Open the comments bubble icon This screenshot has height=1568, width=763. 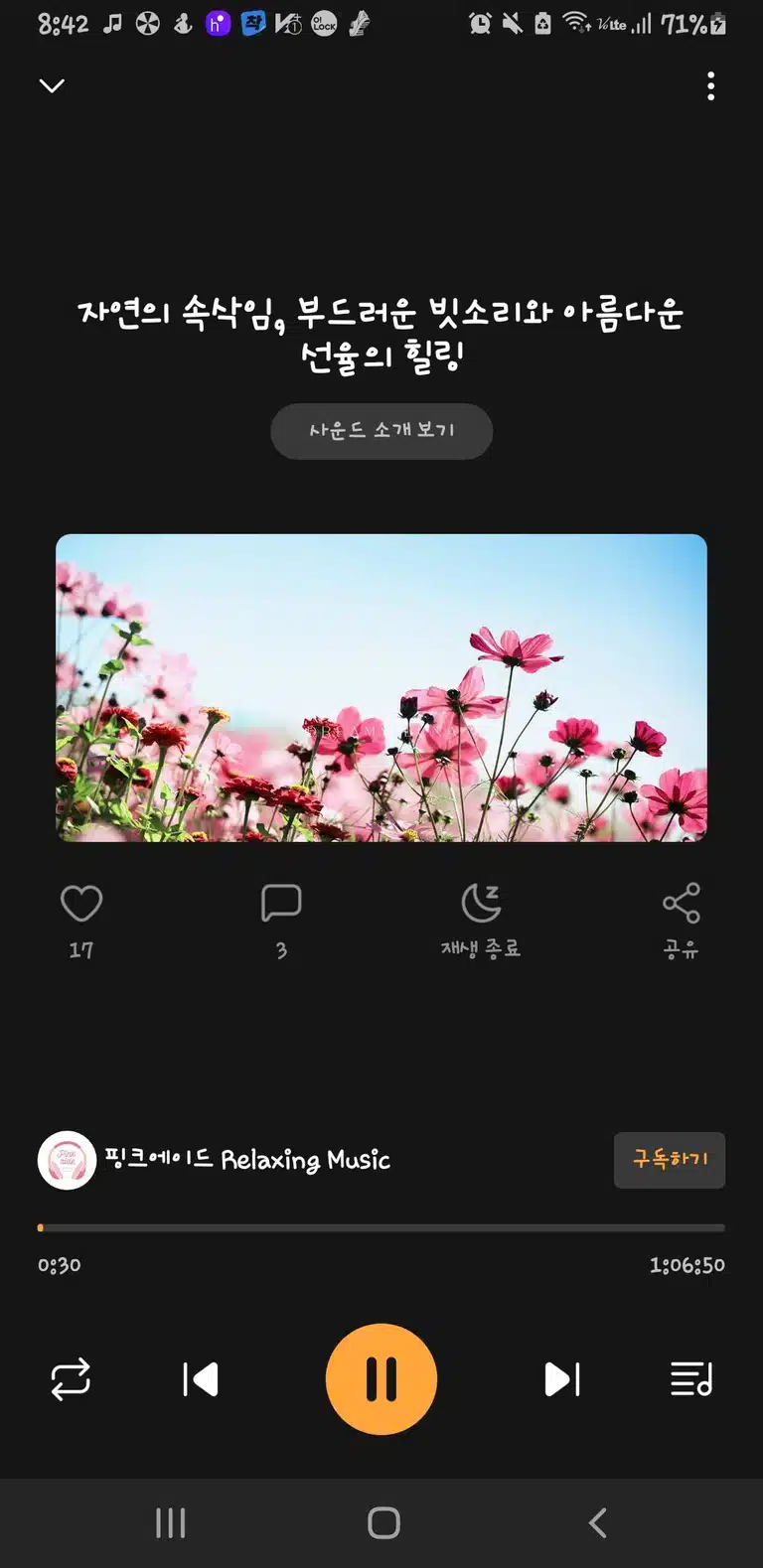tap(281, 903)
